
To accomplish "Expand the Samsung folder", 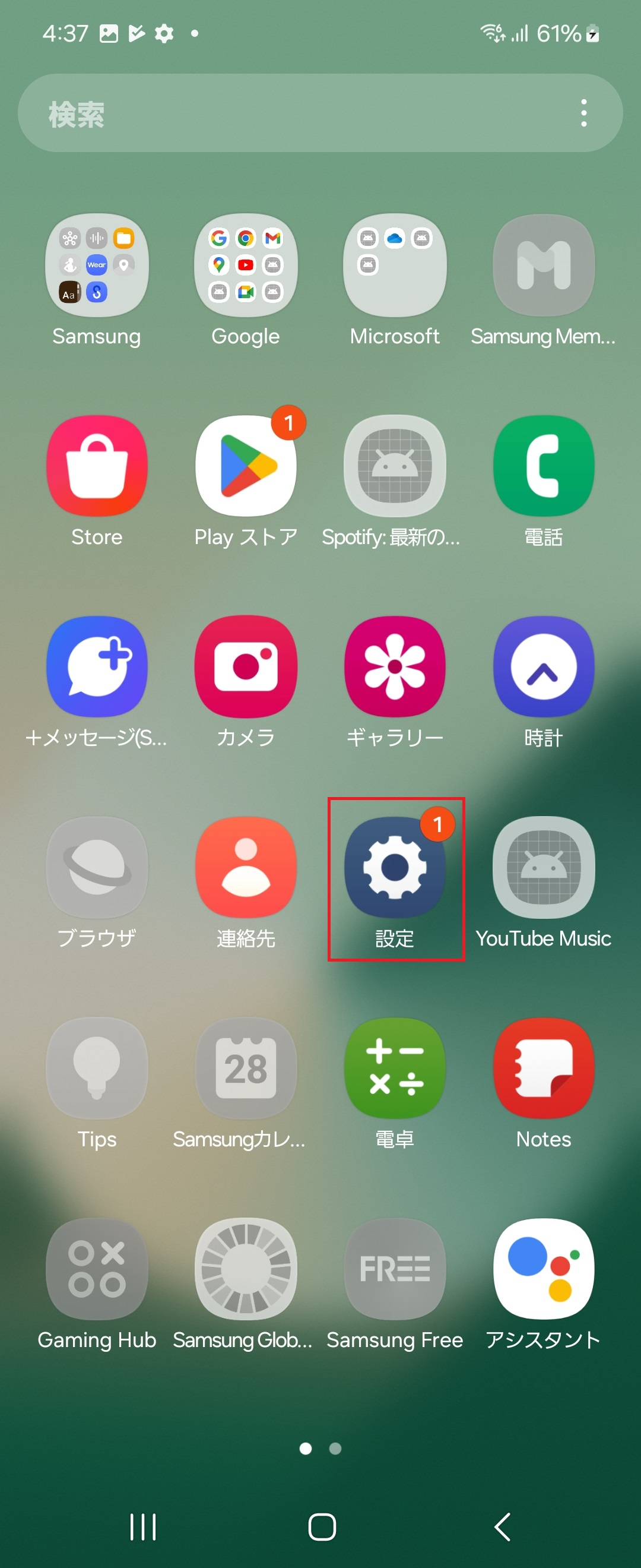I will point(97,266).
